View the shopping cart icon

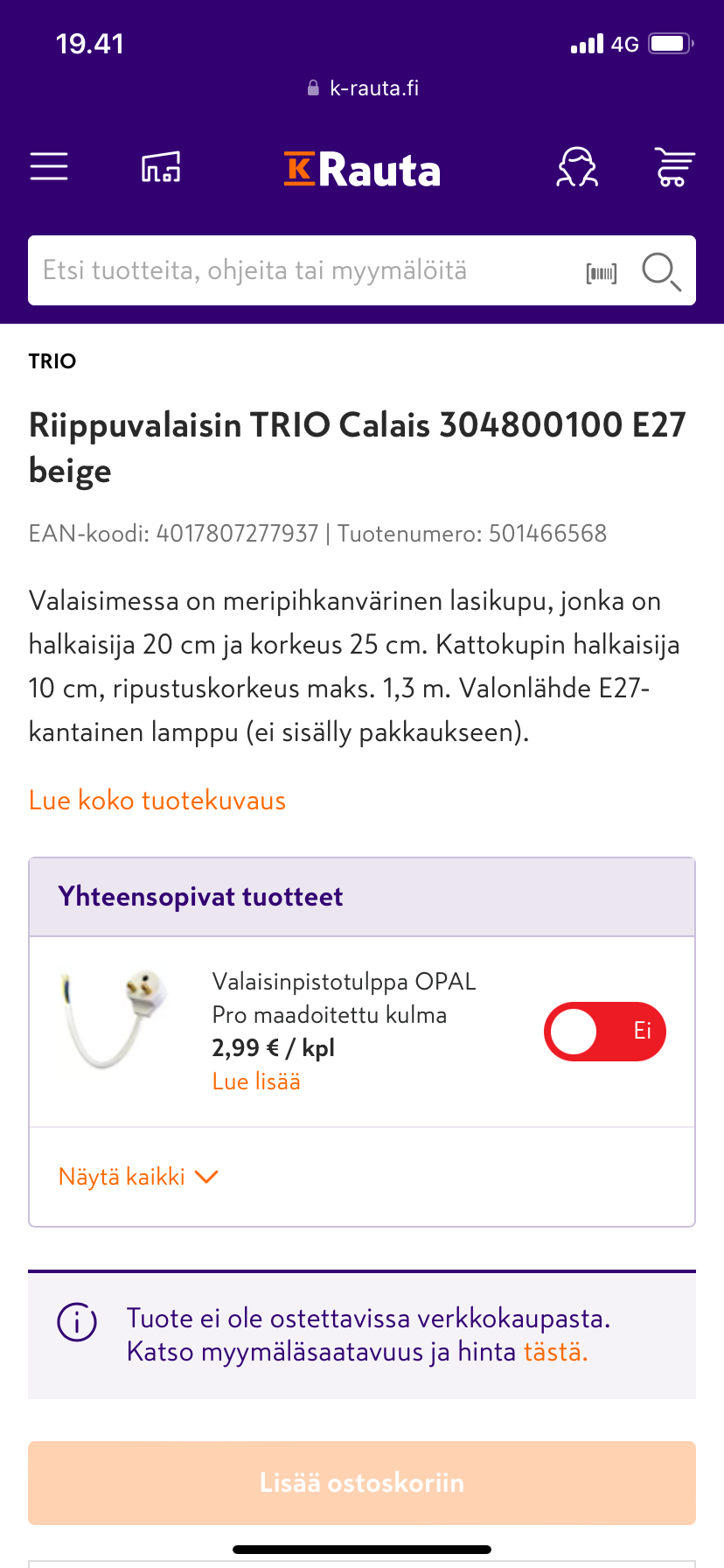pyautogui.click(x=673, y=166)
